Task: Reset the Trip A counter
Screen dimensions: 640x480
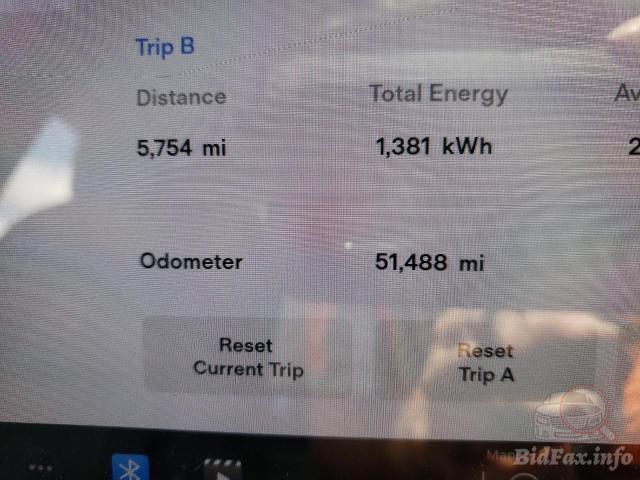Action: point(484,362)
